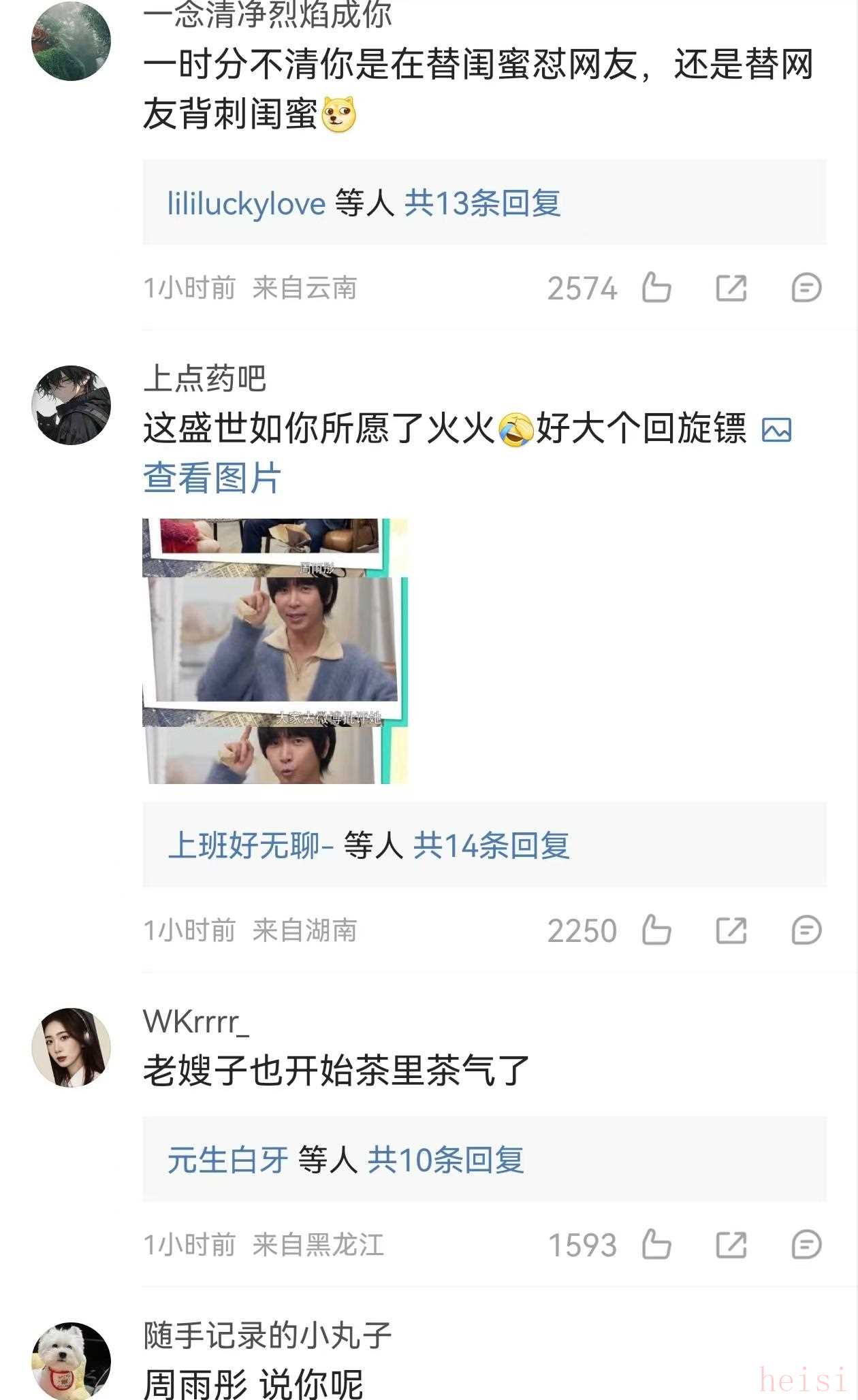Share 上点药吧's comment

click(731, 930)
